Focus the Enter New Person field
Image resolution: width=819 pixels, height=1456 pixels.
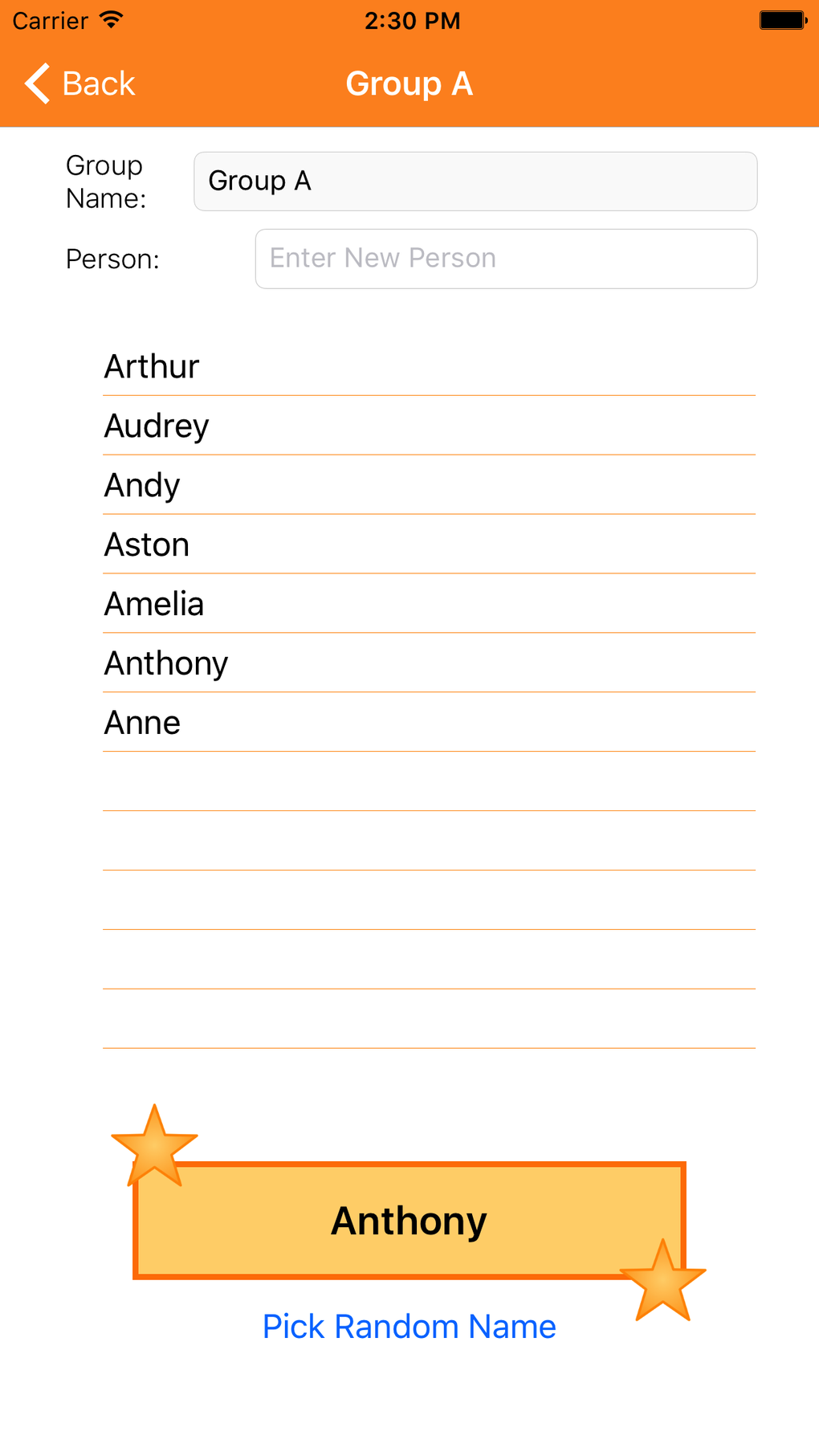506,258
